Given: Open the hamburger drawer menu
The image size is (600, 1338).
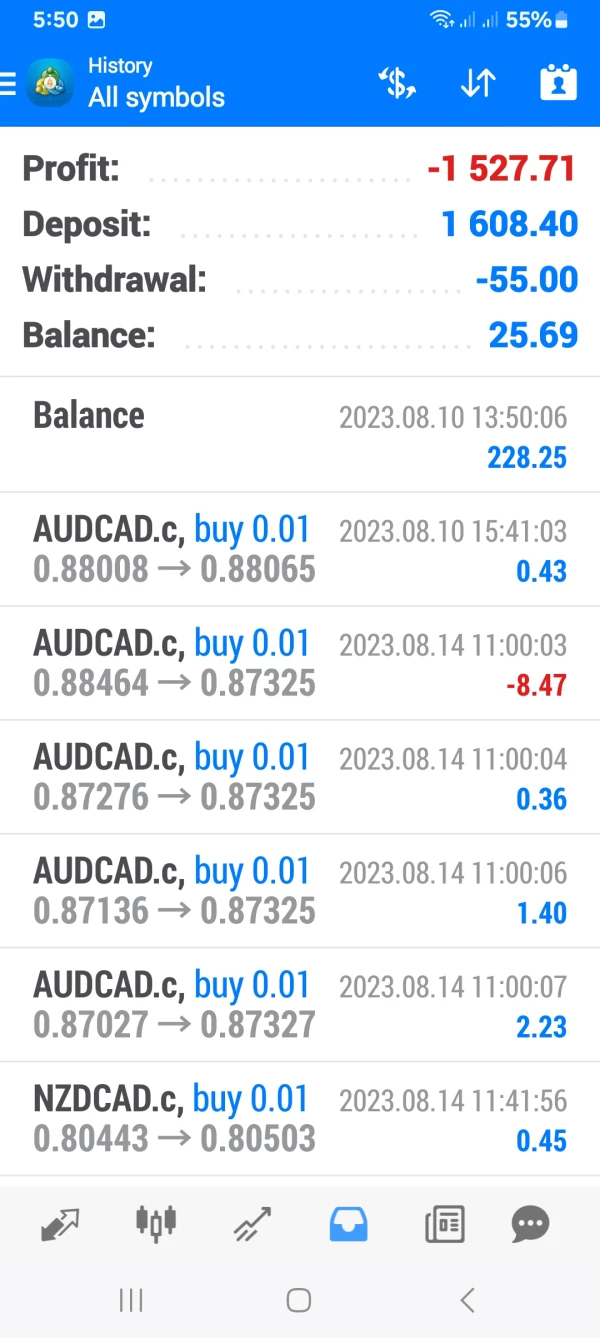Looking at the screenshot, I should (x=10, y=84).
